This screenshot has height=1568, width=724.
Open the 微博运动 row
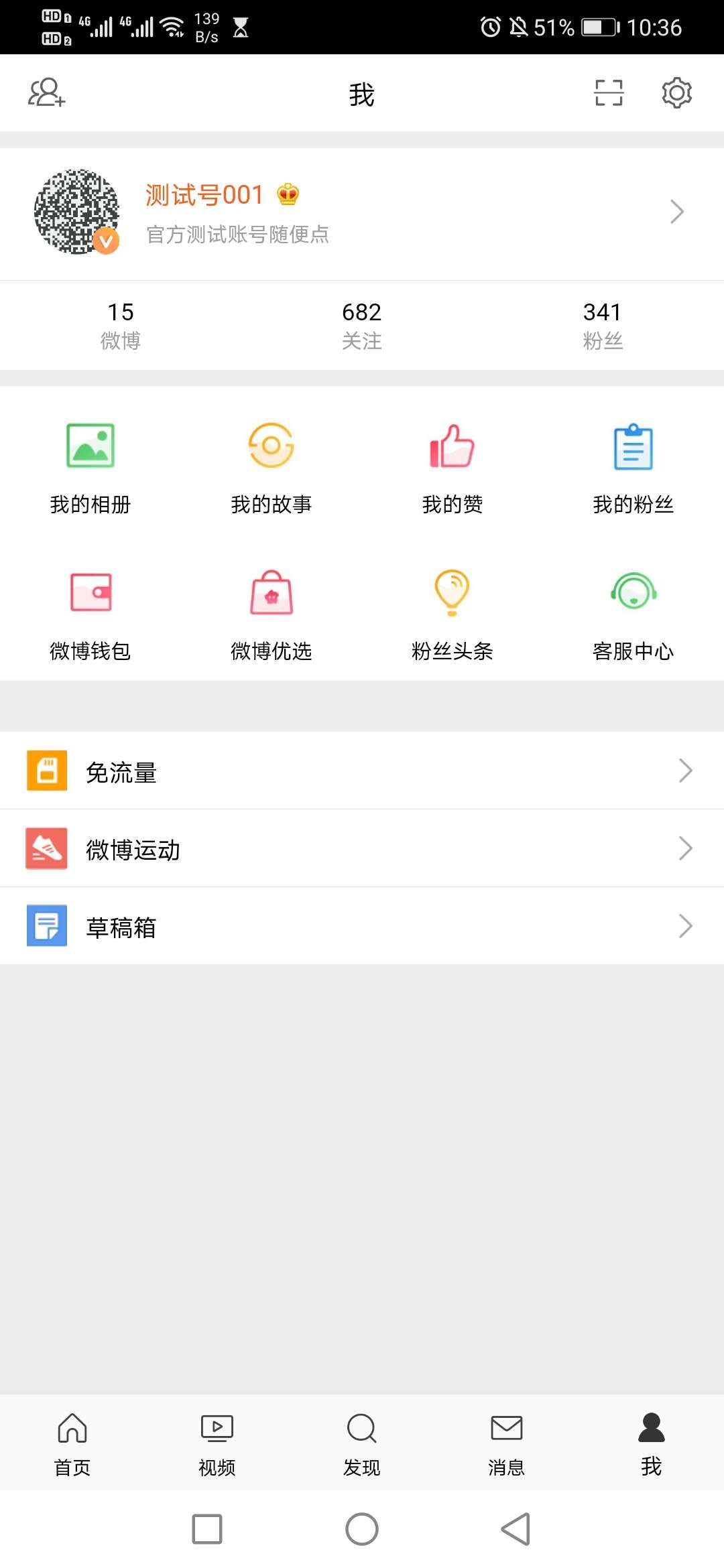click(362, 848)
